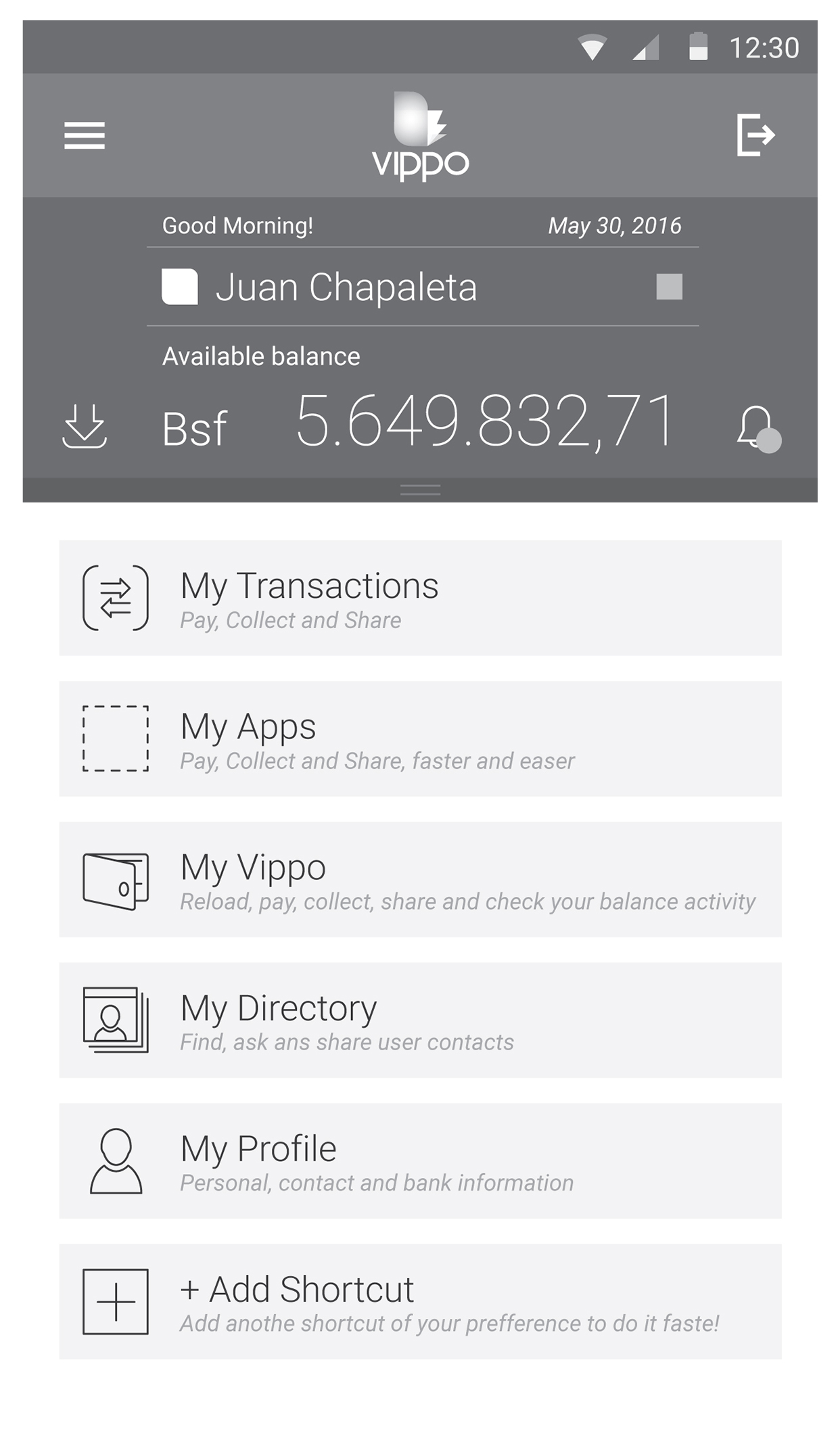Select Add Shortcut
This screenshot has width=840, height=1454.
coord(420,1301)
